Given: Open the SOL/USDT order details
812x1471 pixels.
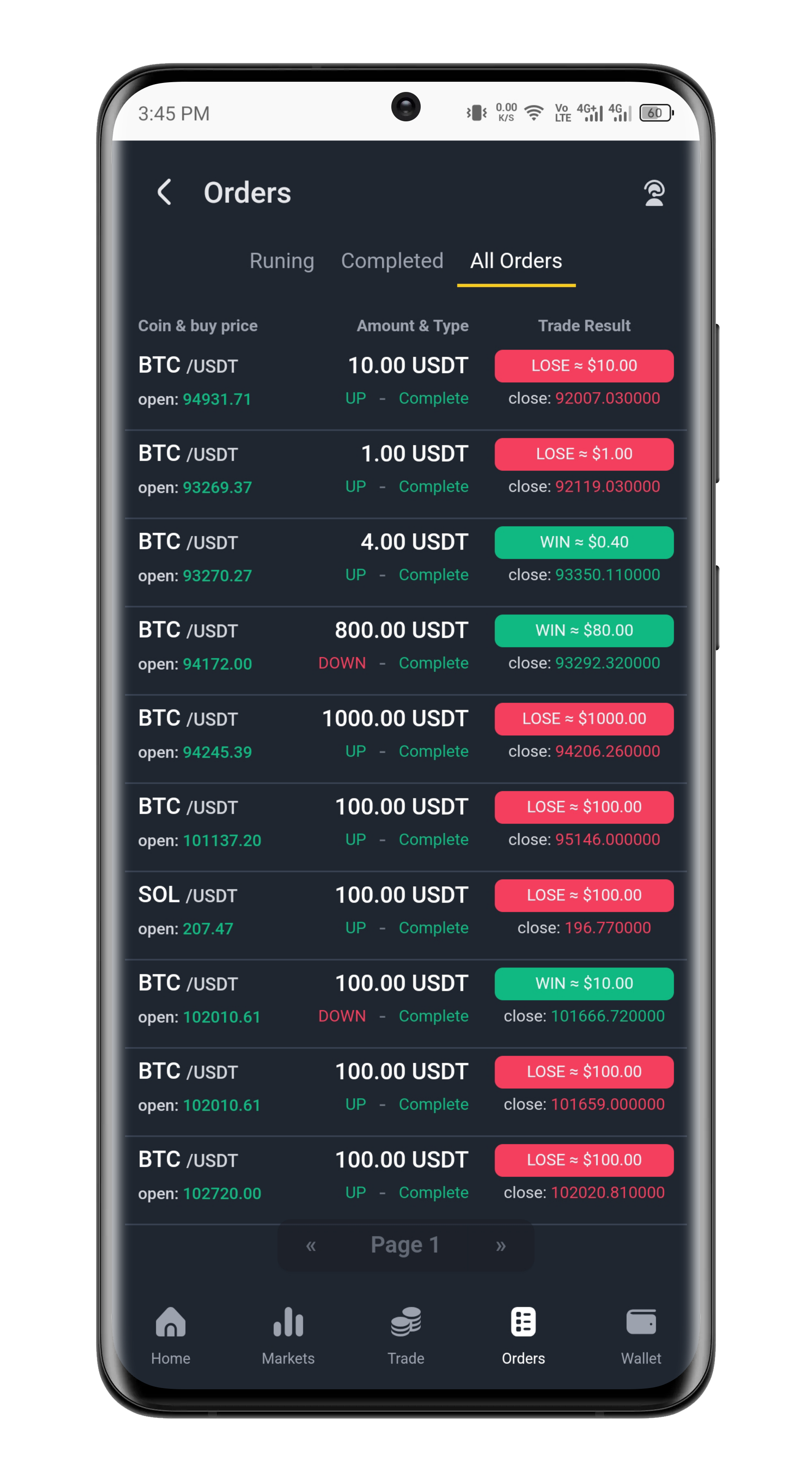Looking at the screenshot, I should tap(405, 911).
